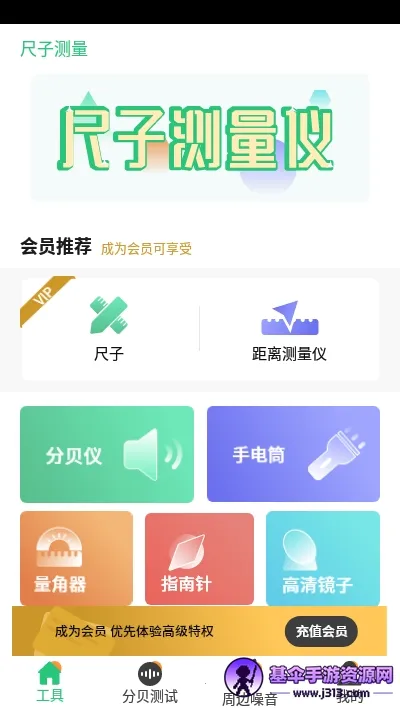Tap the 充值会员 recharge button
400x710 pixels.
(321, 631)
